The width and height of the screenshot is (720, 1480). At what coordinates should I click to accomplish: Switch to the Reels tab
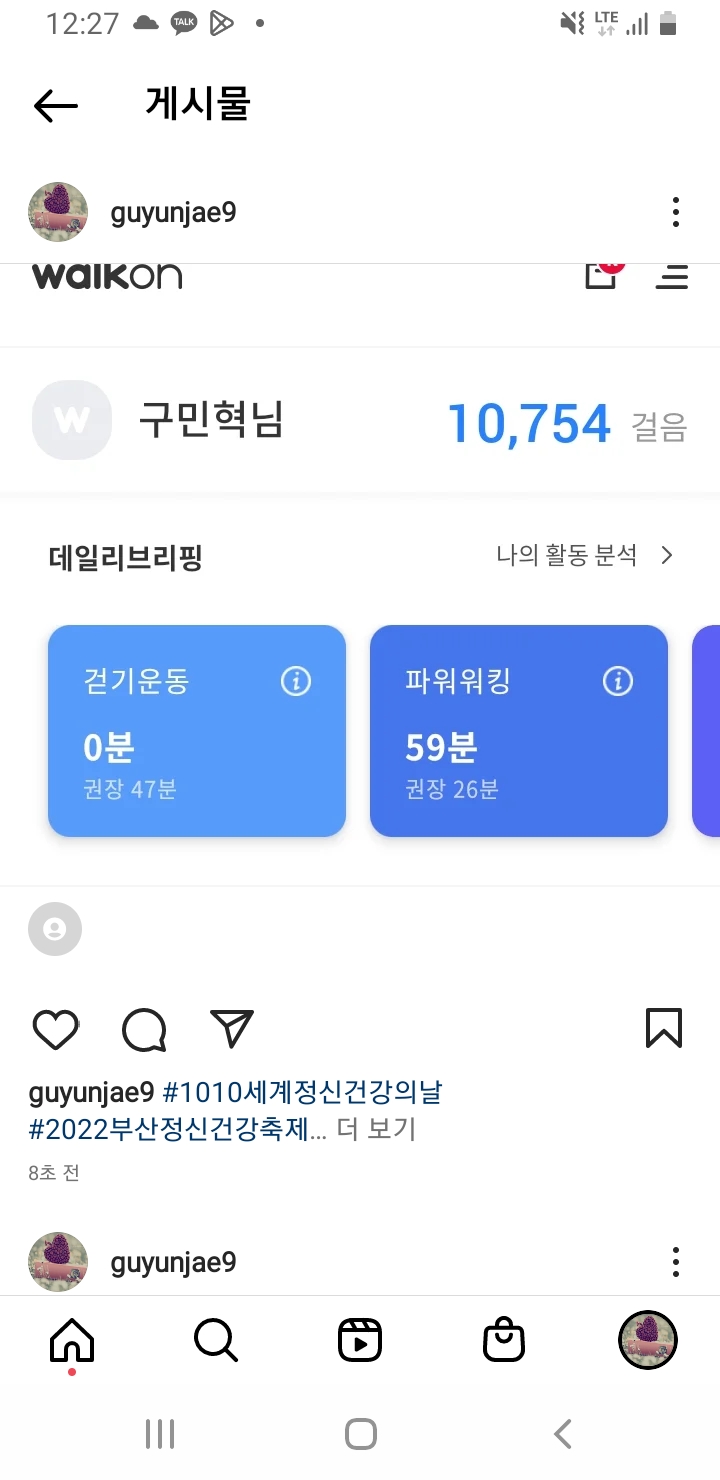click(360, 1340)
